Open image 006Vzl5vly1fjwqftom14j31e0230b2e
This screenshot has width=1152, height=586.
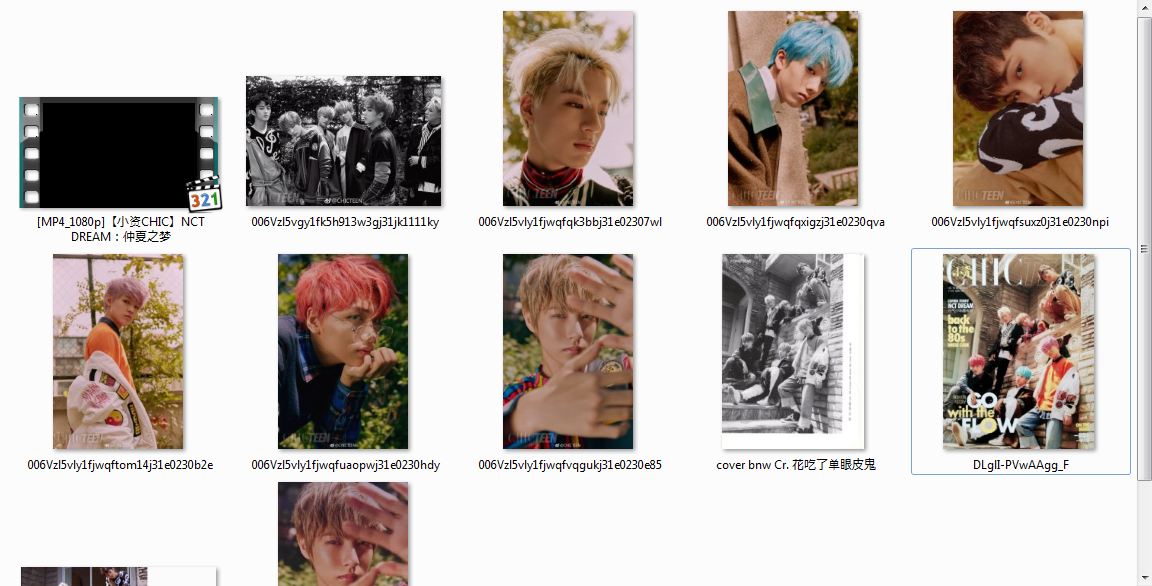[118, 352]
